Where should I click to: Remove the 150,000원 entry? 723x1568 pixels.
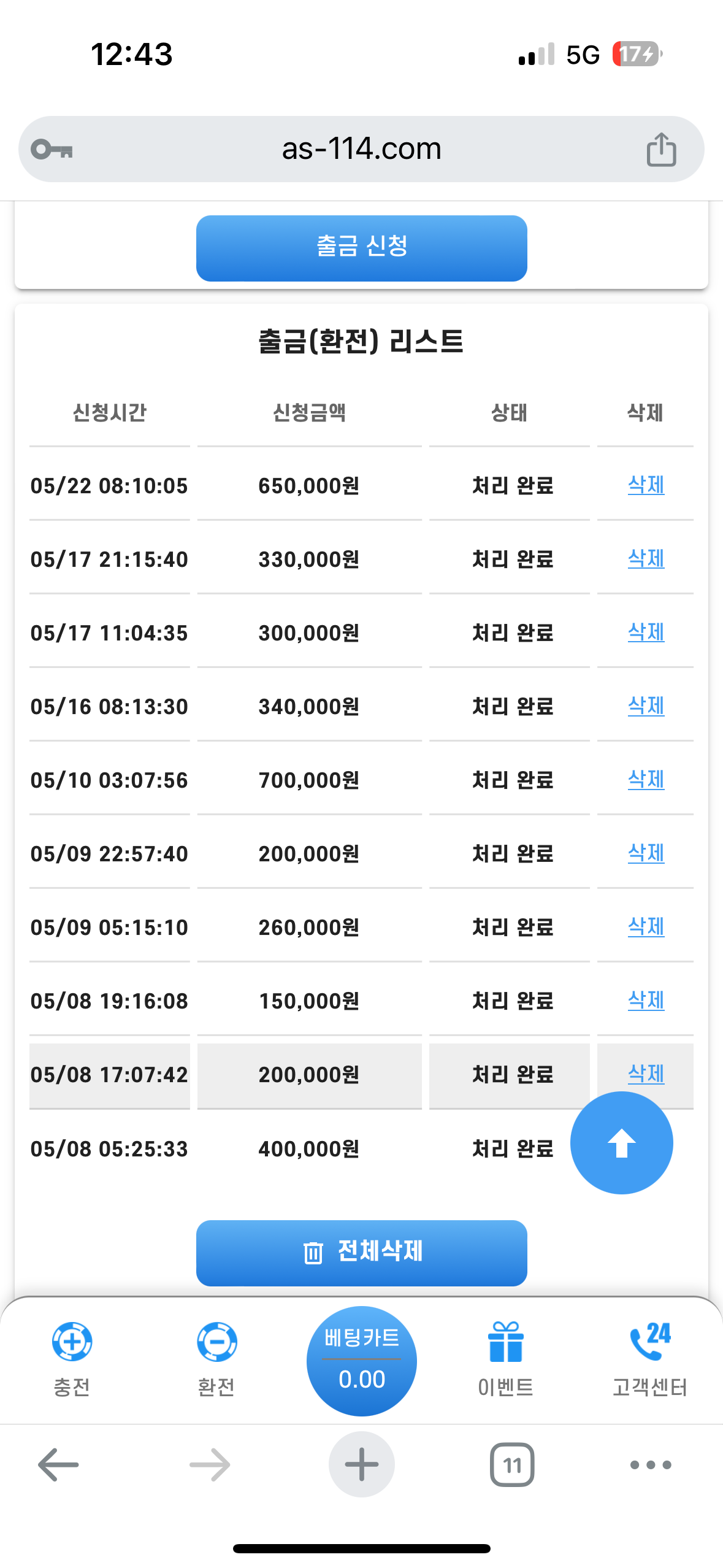point(646,1001)
